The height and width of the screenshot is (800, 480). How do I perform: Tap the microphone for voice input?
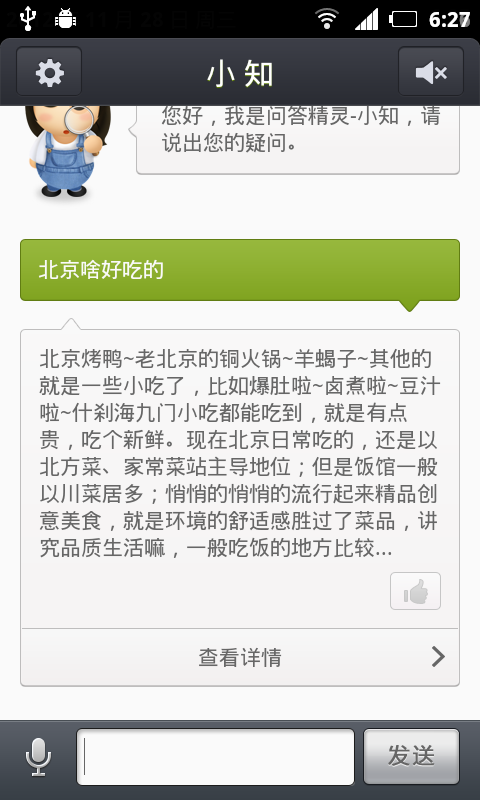(38, 757)
